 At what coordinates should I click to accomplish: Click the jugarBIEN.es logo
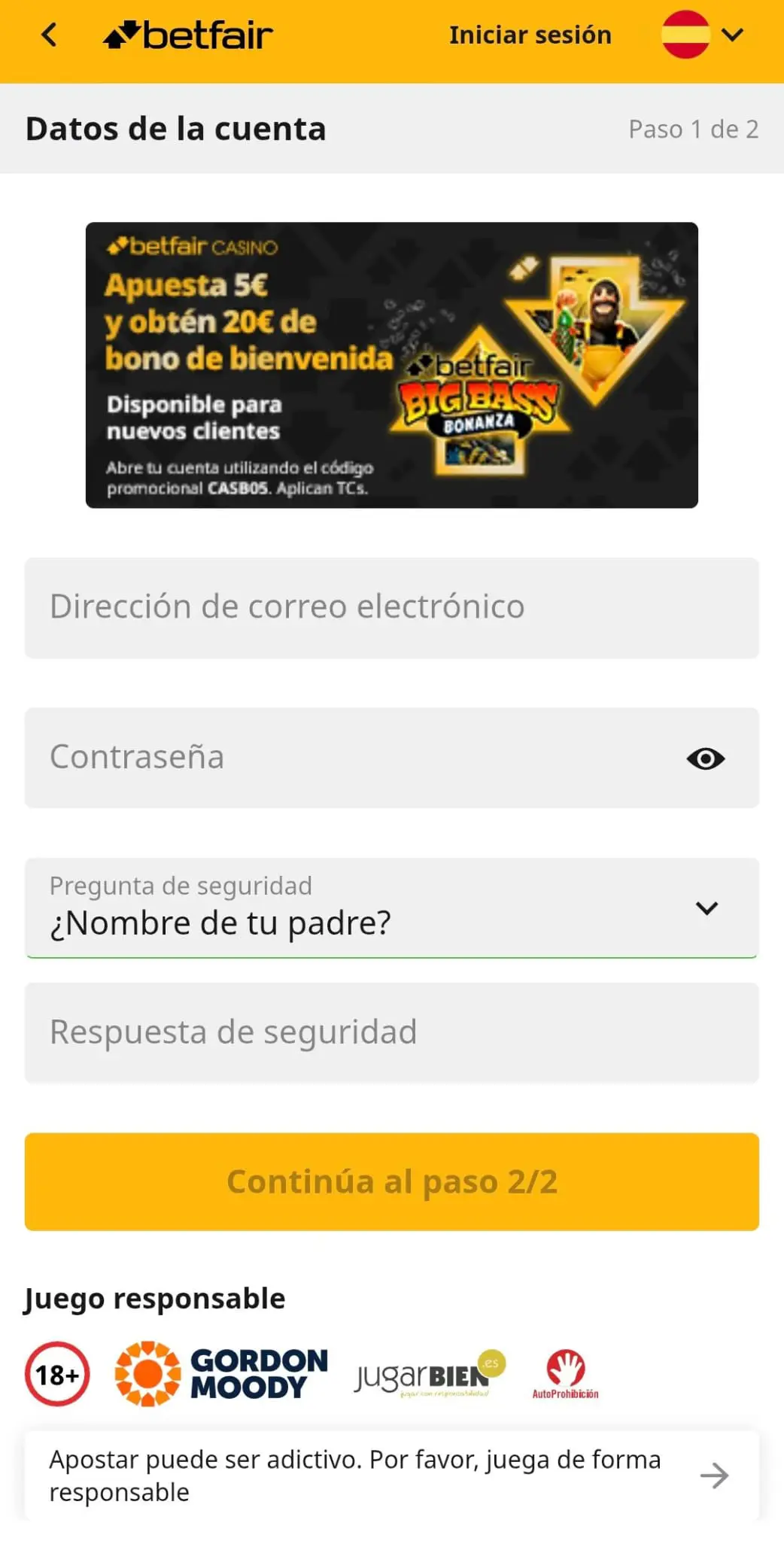(426, 1372)
